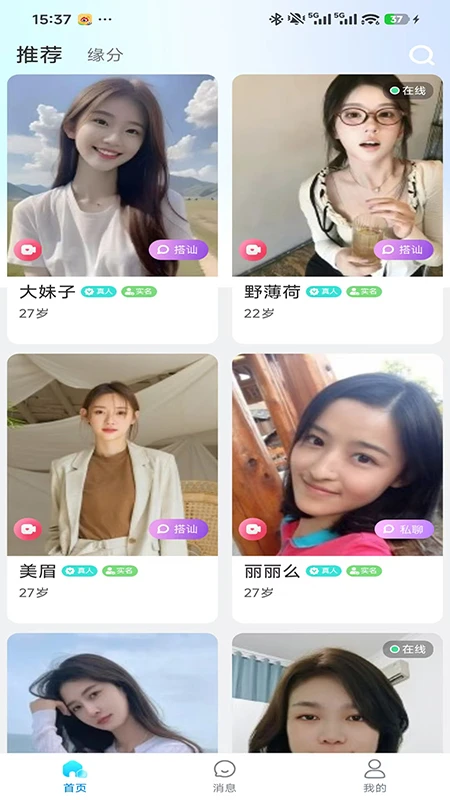
Task: View 丽丽么's profile card
Action: (337, 488)
